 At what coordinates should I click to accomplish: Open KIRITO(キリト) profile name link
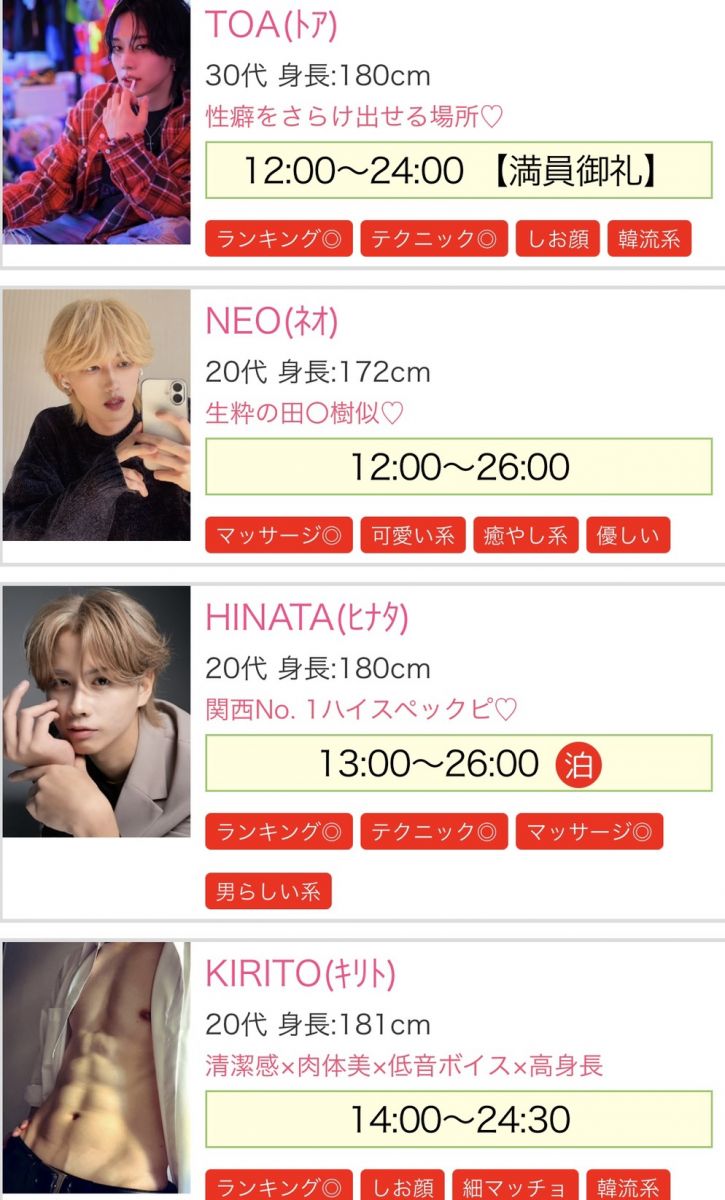(301, 973)
